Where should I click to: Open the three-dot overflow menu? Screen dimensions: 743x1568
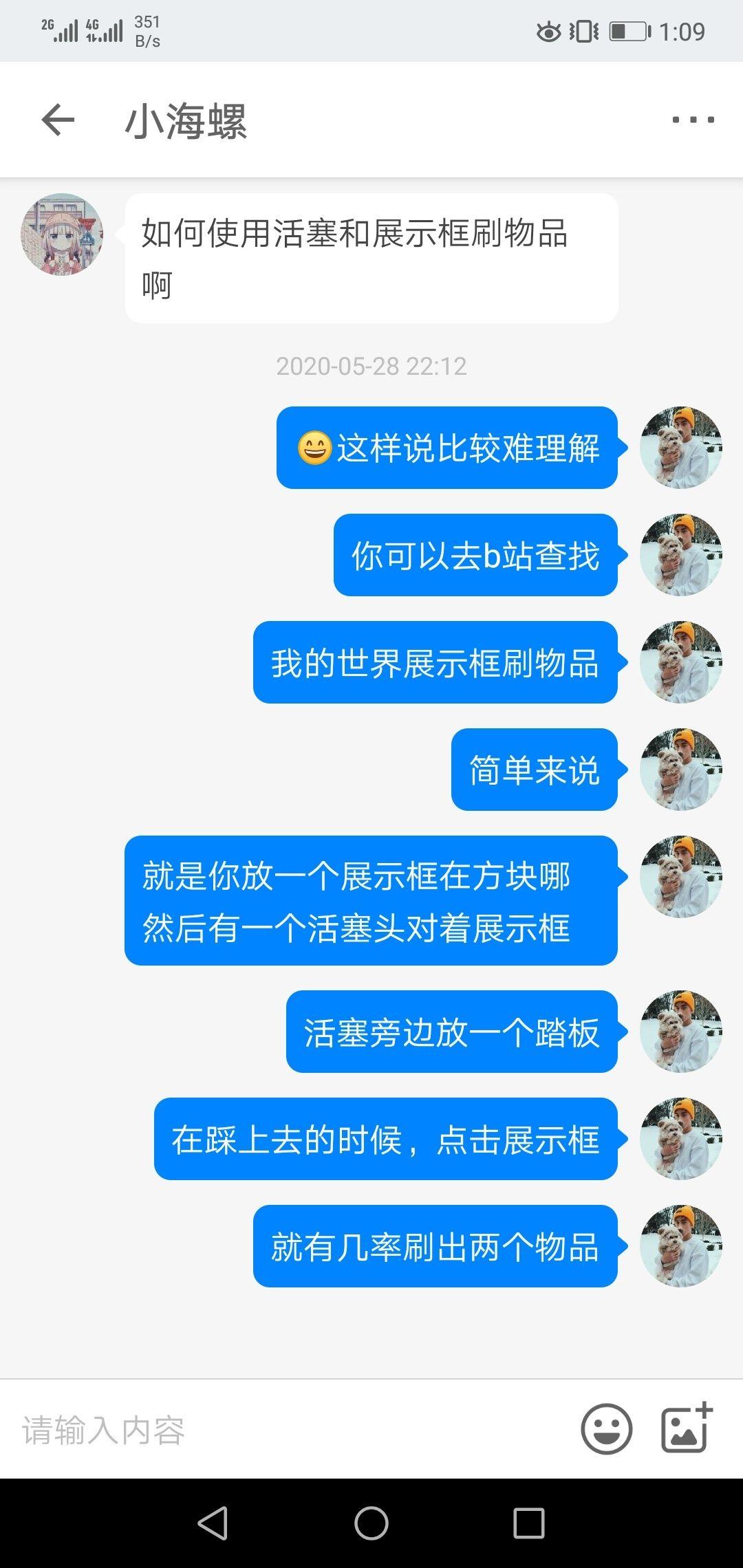[x=693, y=120]
